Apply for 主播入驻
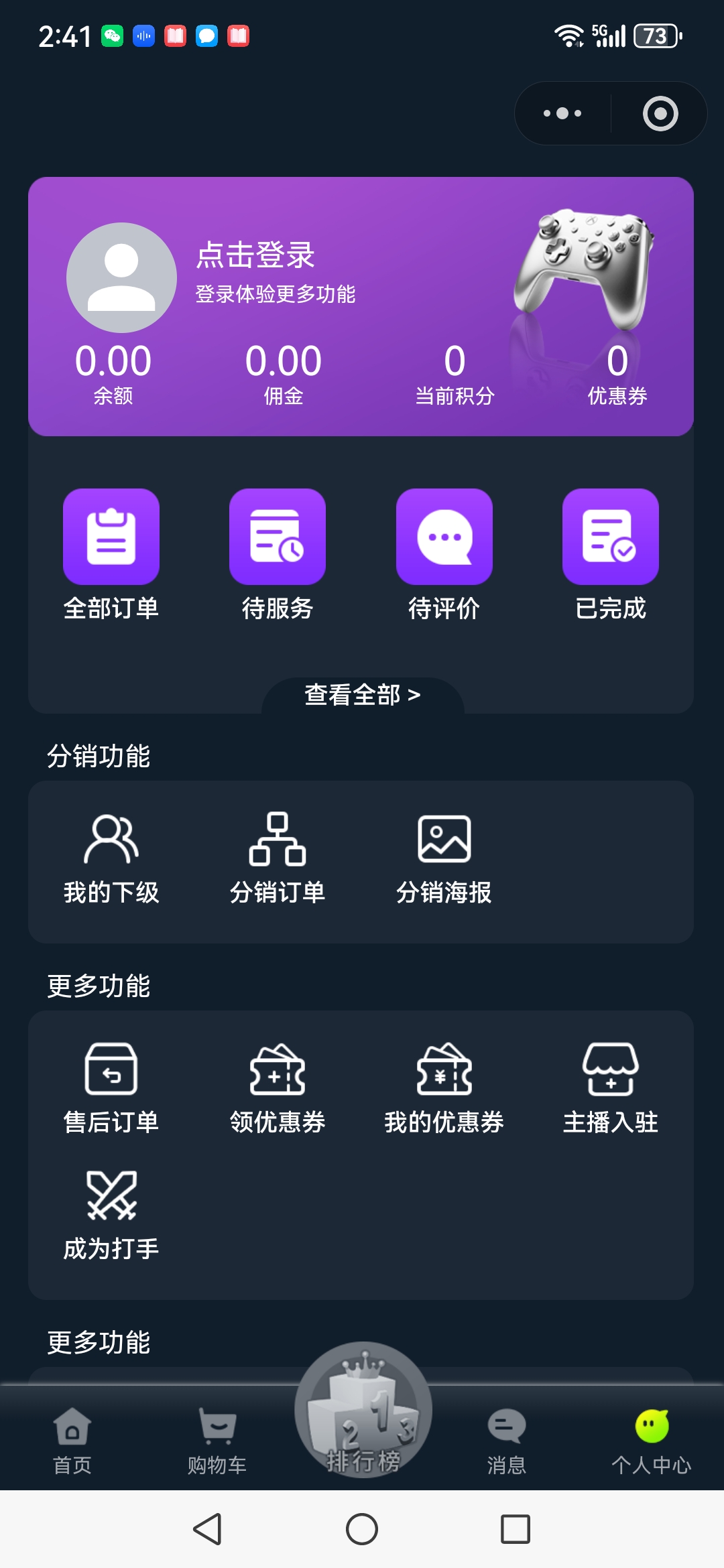724x1568 pixels. (x=610, y=1087)
